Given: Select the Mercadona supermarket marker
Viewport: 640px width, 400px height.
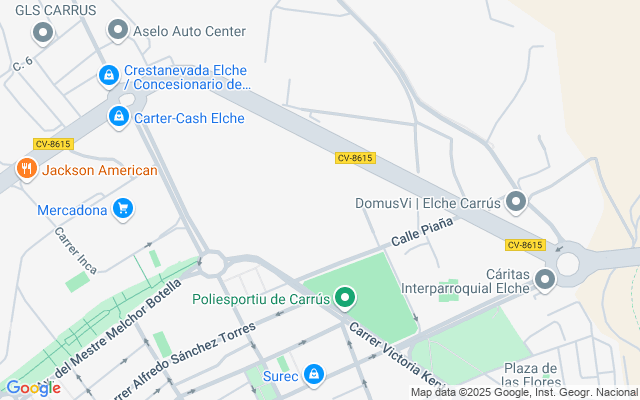Looking at the screenshot, I should (123, 209).
